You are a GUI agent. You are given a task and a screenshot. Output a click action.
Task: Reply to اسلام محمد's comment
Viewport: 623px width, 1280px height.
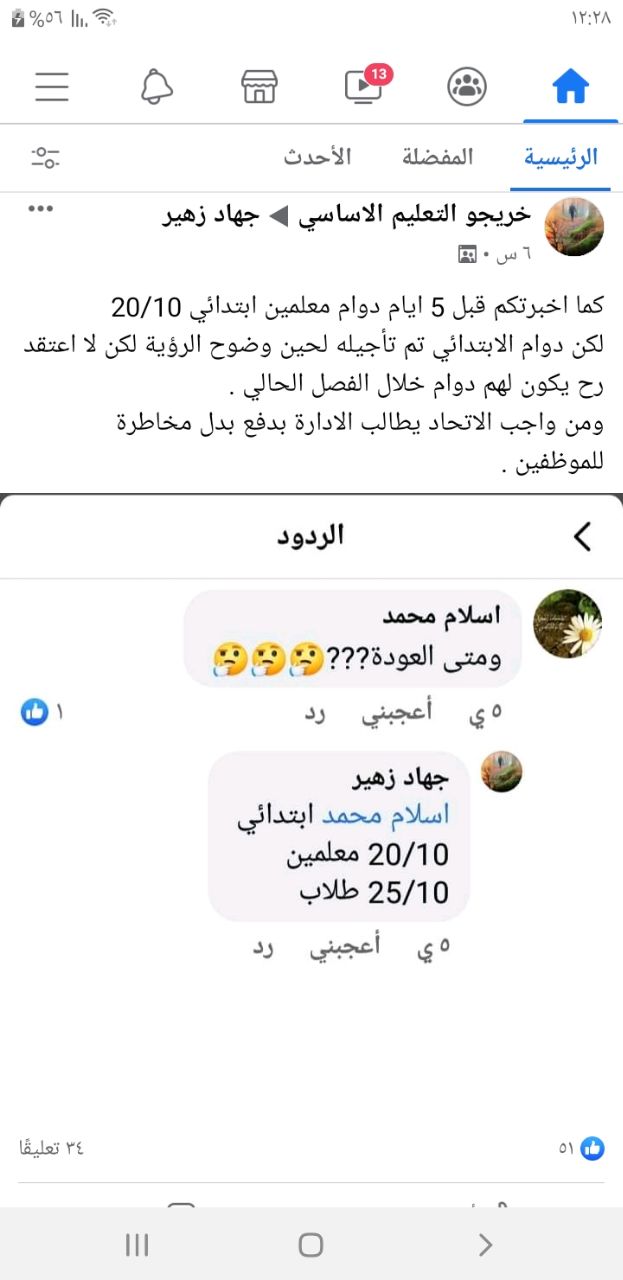click(316, 713)
